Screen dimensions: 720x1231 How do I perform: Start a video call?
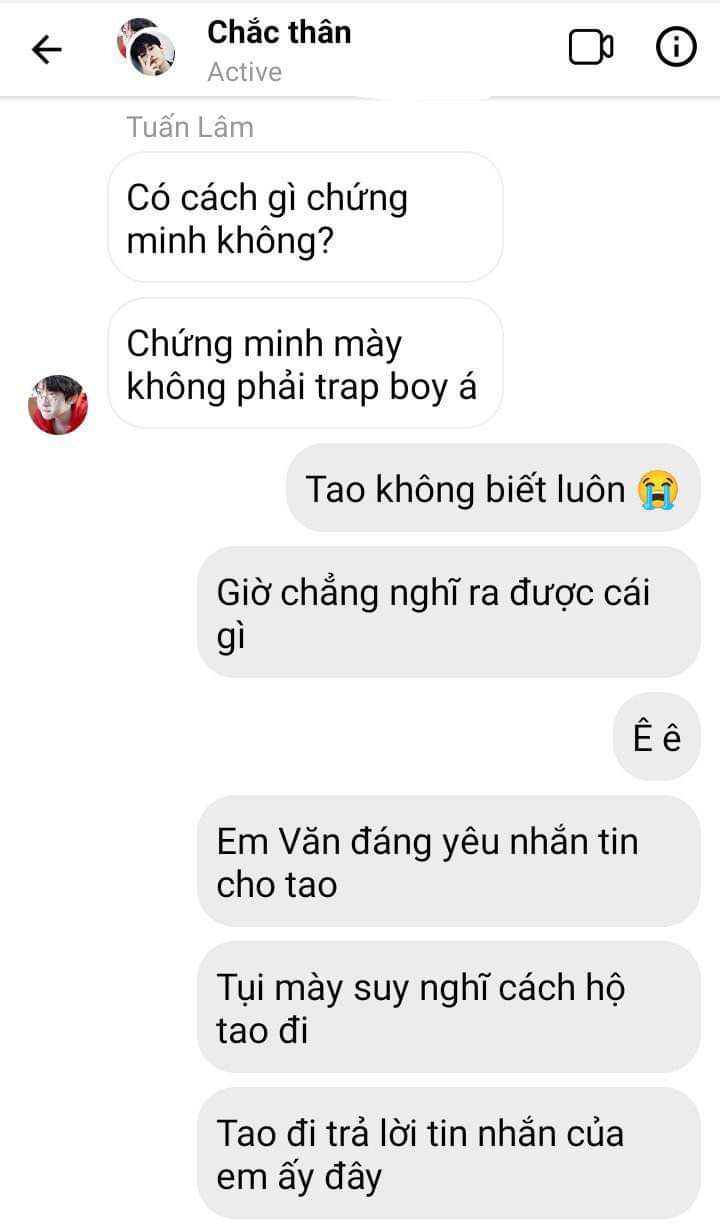click(x=591, y=48)
